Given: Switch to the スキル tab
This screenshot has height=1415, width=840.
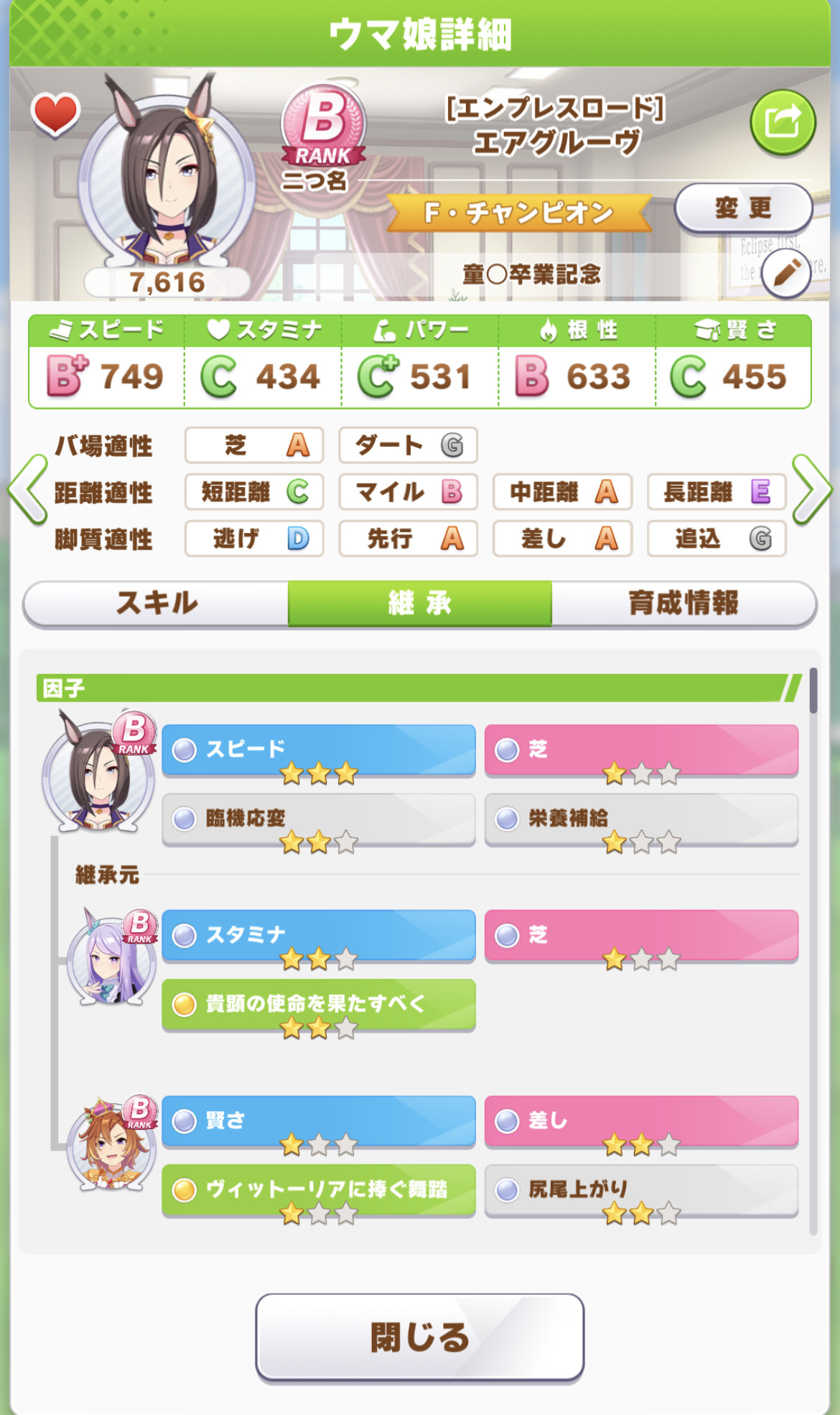Looking at the screenshot, I should click(x=157, y=603).
